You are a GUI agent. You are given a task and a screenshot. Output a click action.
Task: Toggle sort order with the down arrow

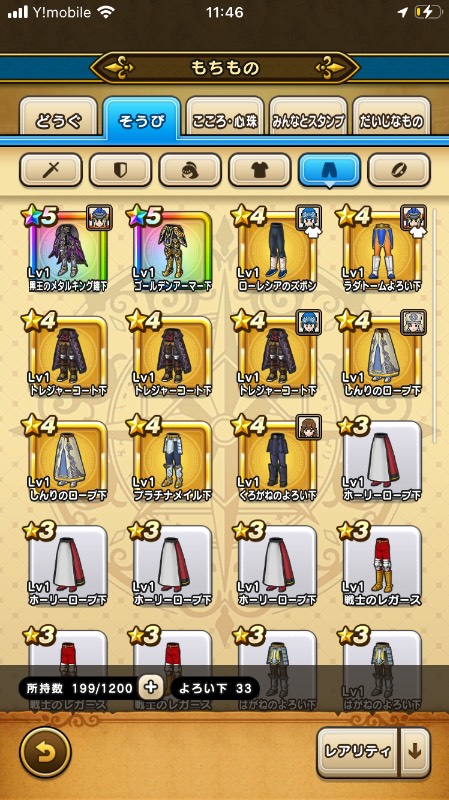click(415, 752)
